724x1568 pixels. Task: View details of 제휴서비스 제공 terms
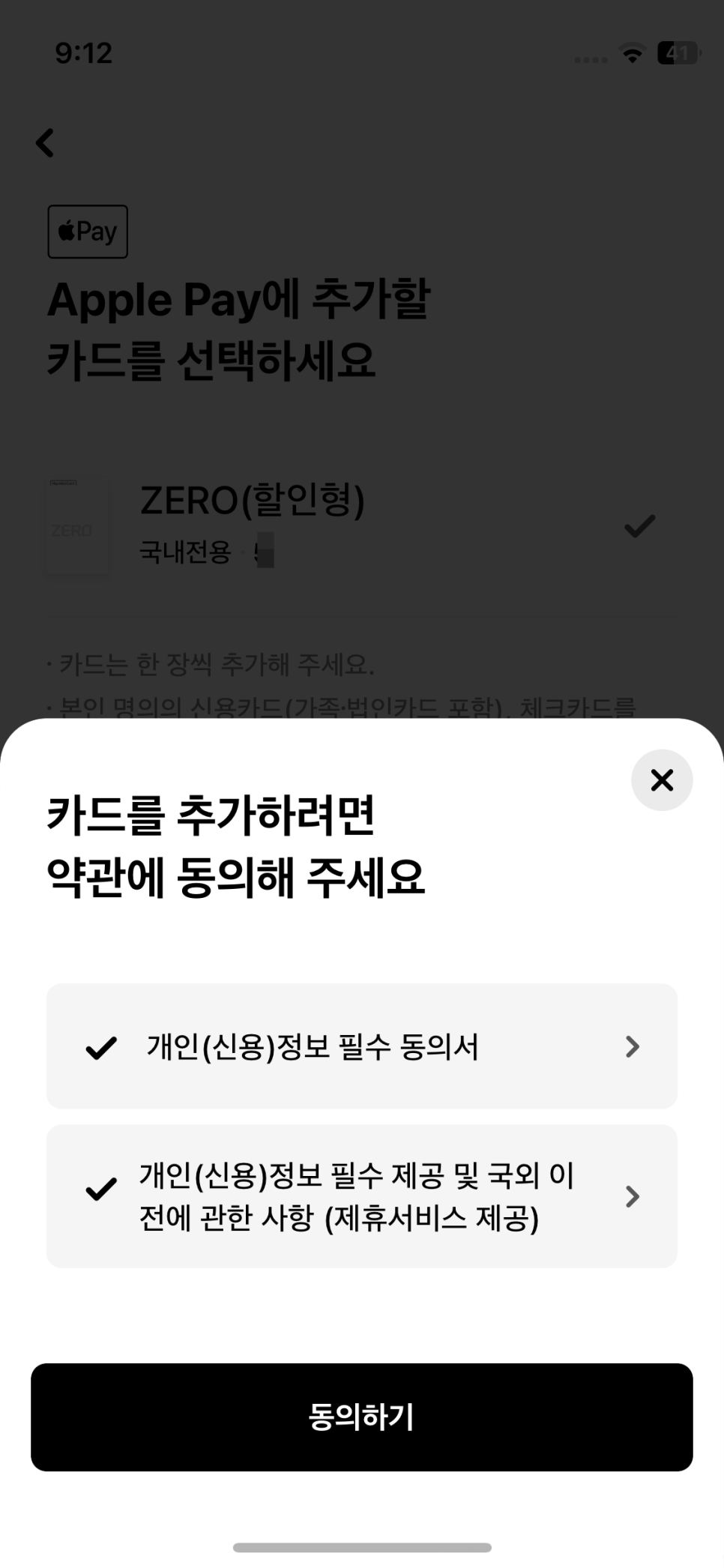(633, 1196)
